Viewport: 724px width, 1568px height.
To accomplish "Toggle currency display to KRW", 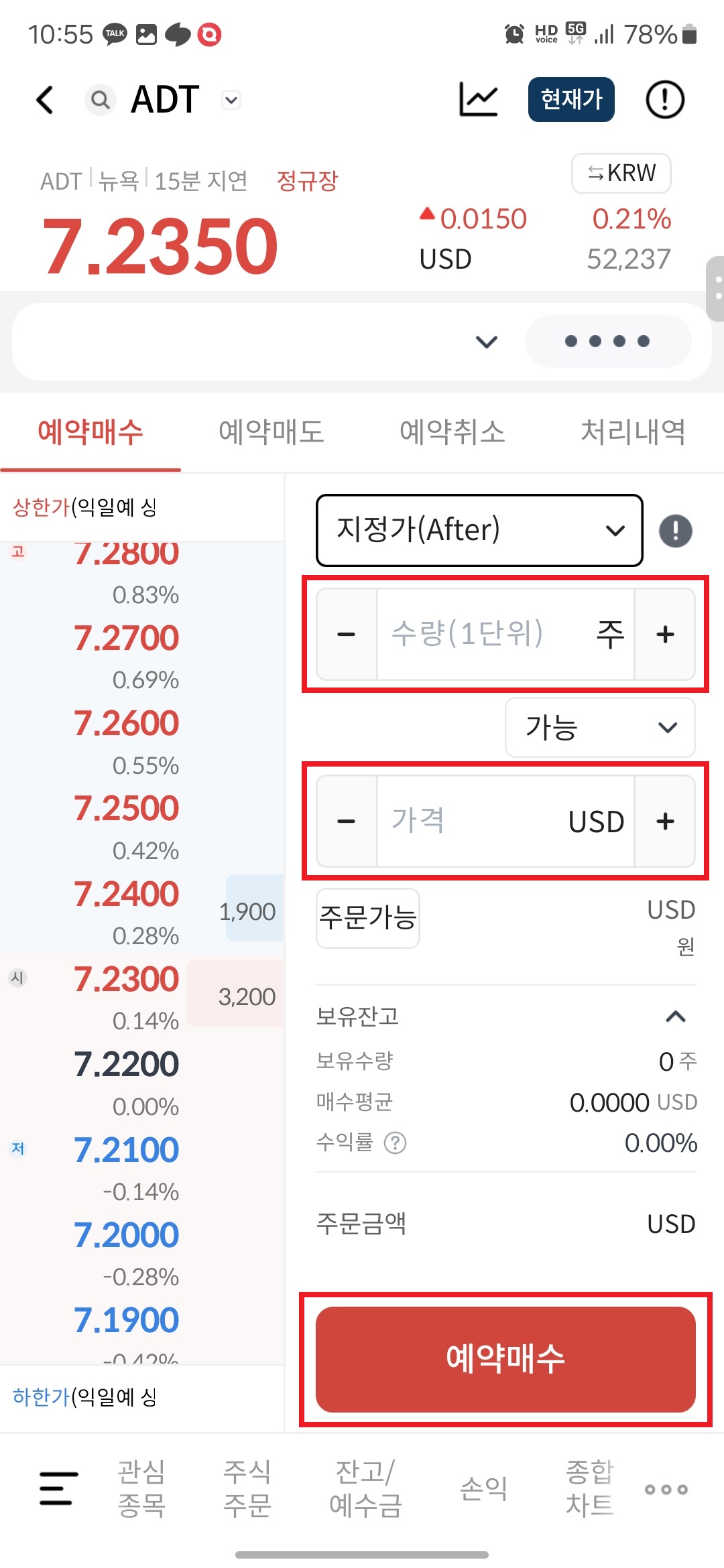I will click(x=620, y=173).
